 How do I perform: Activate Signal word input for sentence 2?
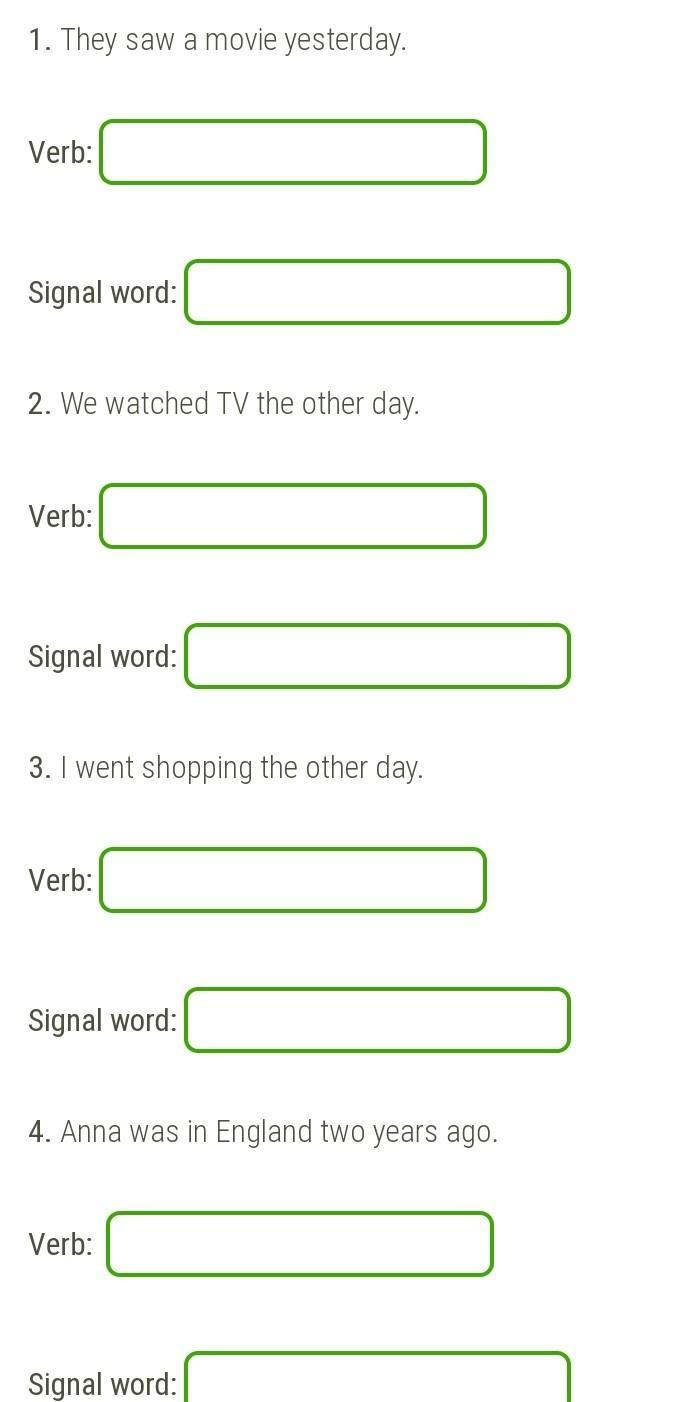(377, 656)
